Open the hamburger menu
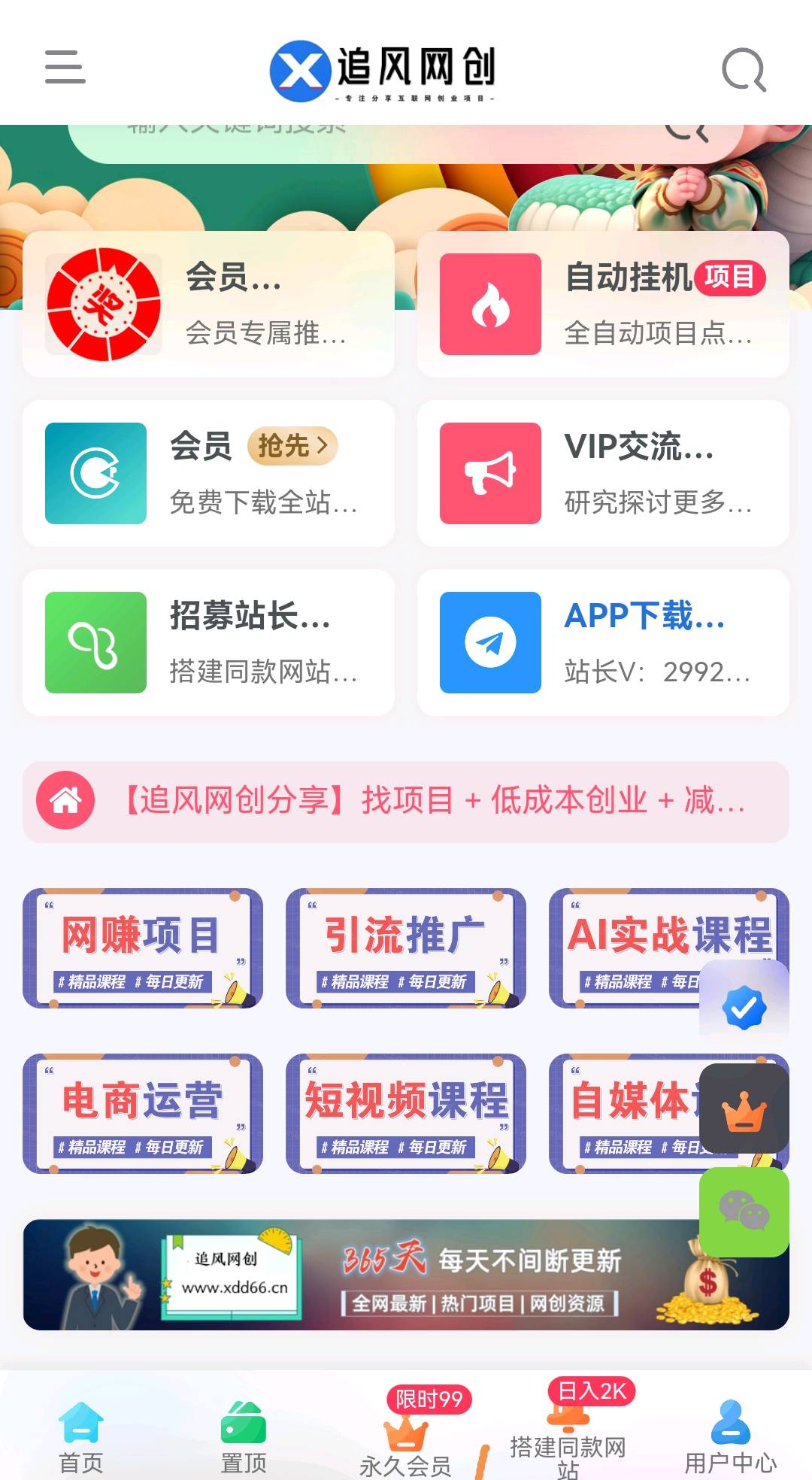Viewport: 812px width, 1480px height. click(65, 67)
